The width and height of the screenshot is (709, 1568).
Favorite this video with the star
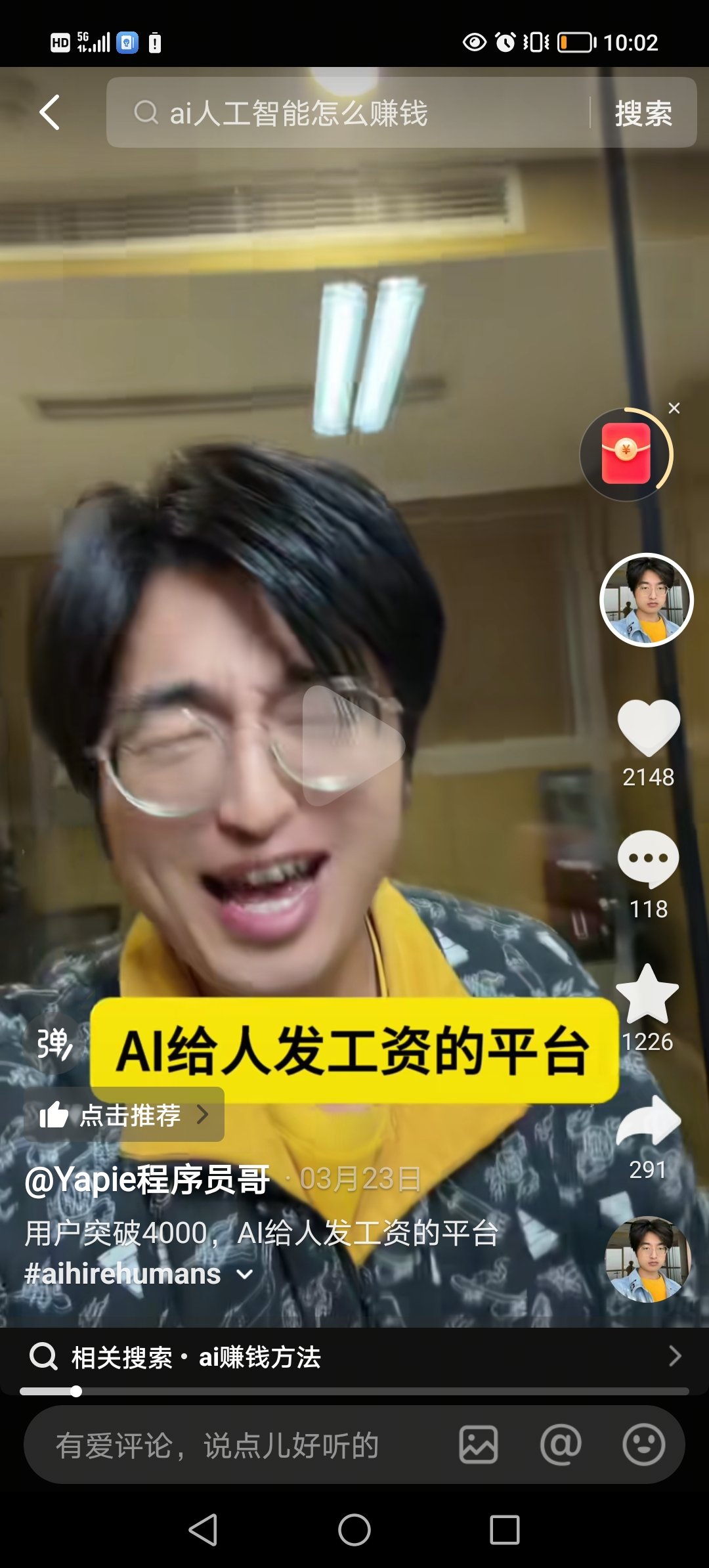tap(647, 994)
